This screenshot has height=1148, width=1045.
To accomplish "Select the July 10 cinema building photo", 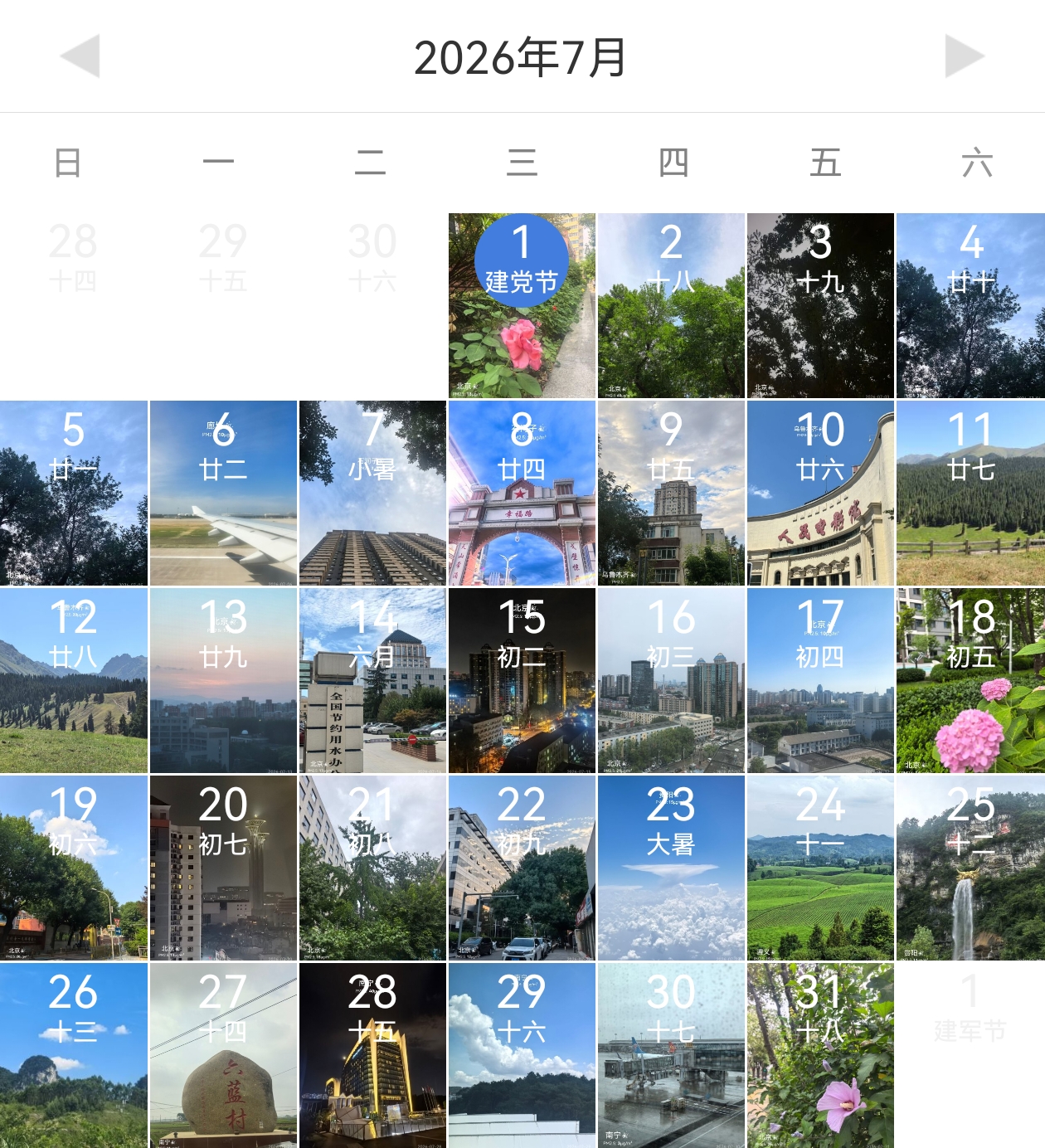I will [x=820, y=493].
